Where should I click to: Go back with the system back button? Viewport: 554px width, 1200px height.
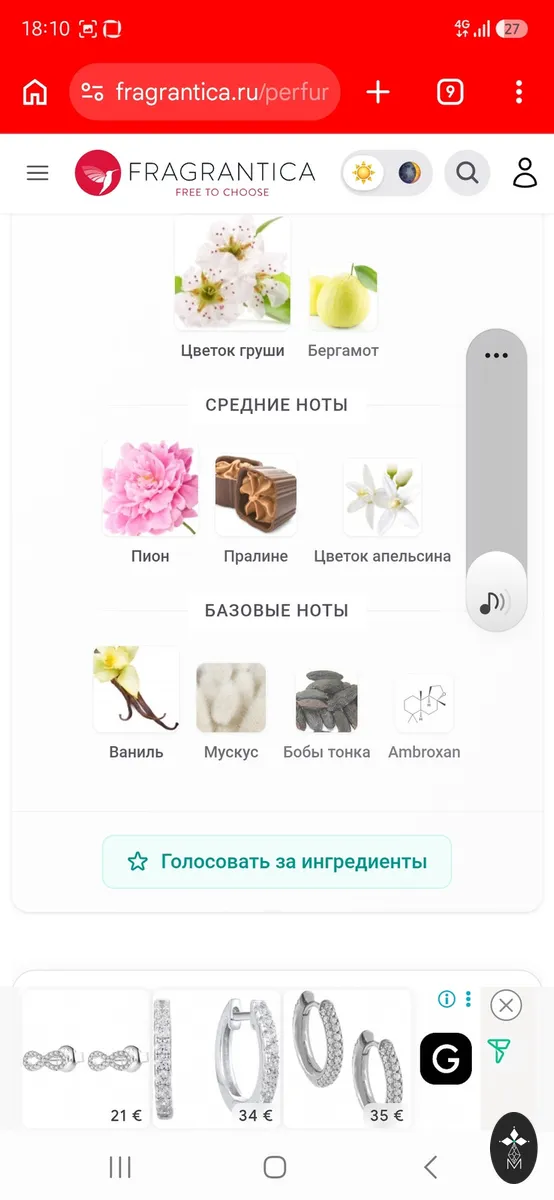(431, 1166)
